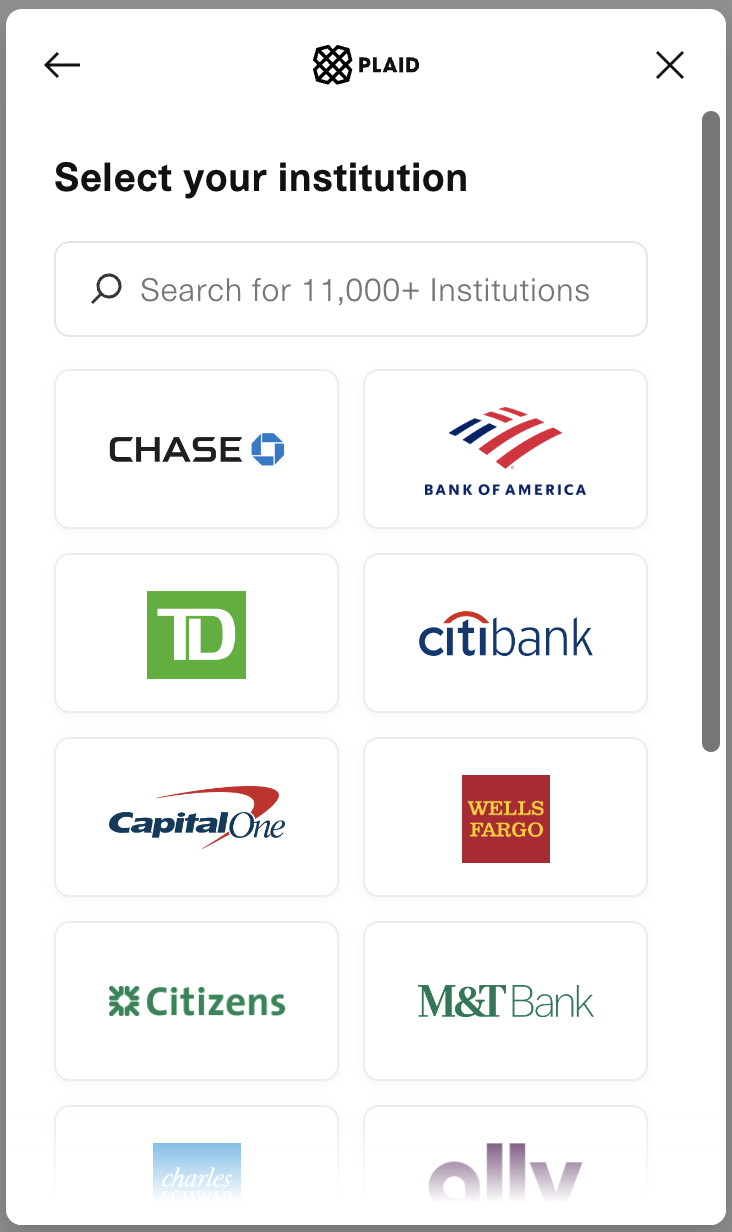This screenshot has height=1232, width=732.
Task: Tap the institution search field
Action: pos(351,289)
